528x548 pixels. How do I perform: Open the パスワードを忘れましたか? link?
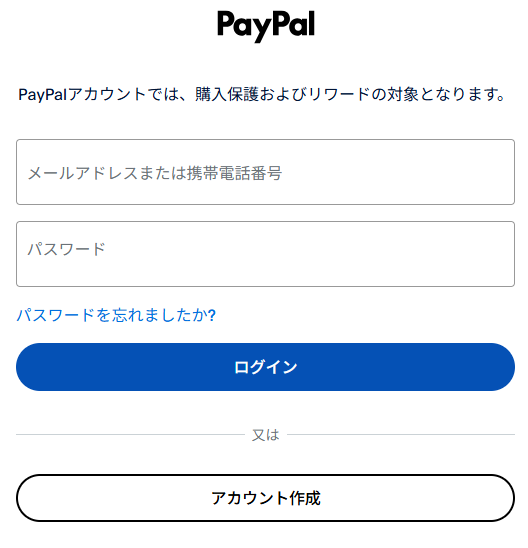(x=116, y=315)
